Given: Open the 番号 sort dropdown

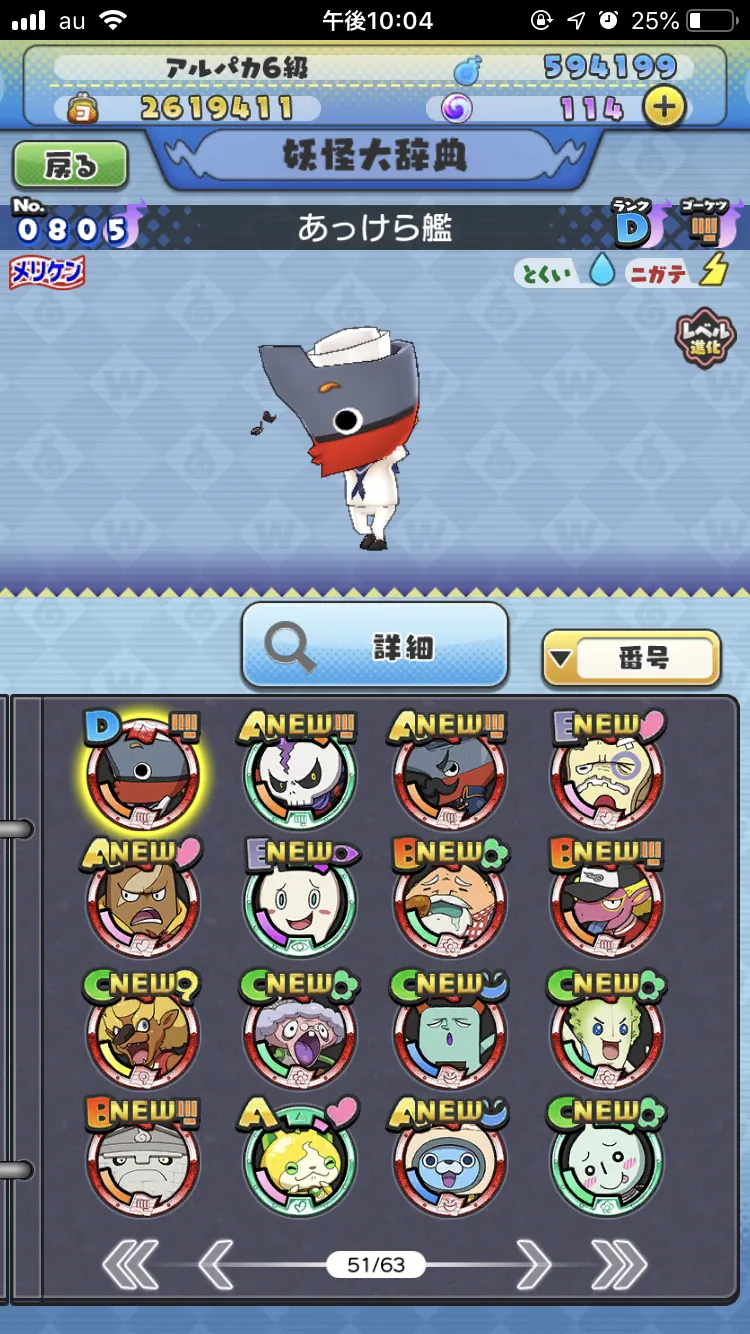Looking at the screenshot, I should pos(631,658).
